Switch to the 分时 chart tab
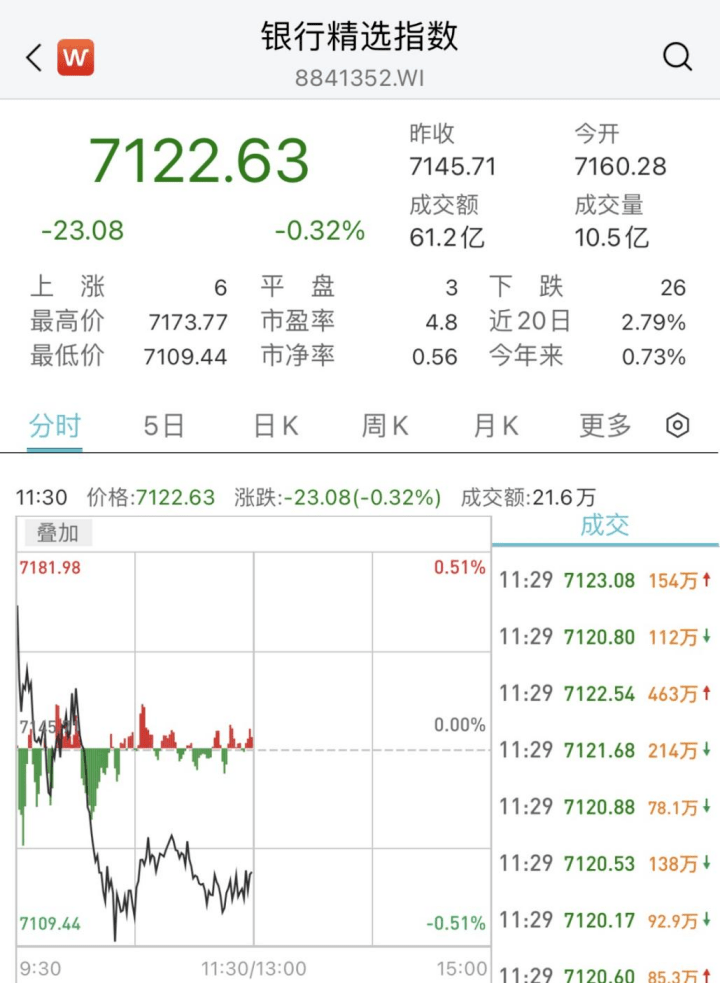This screenshot has height=983, width=720. (x=55, y=427)
